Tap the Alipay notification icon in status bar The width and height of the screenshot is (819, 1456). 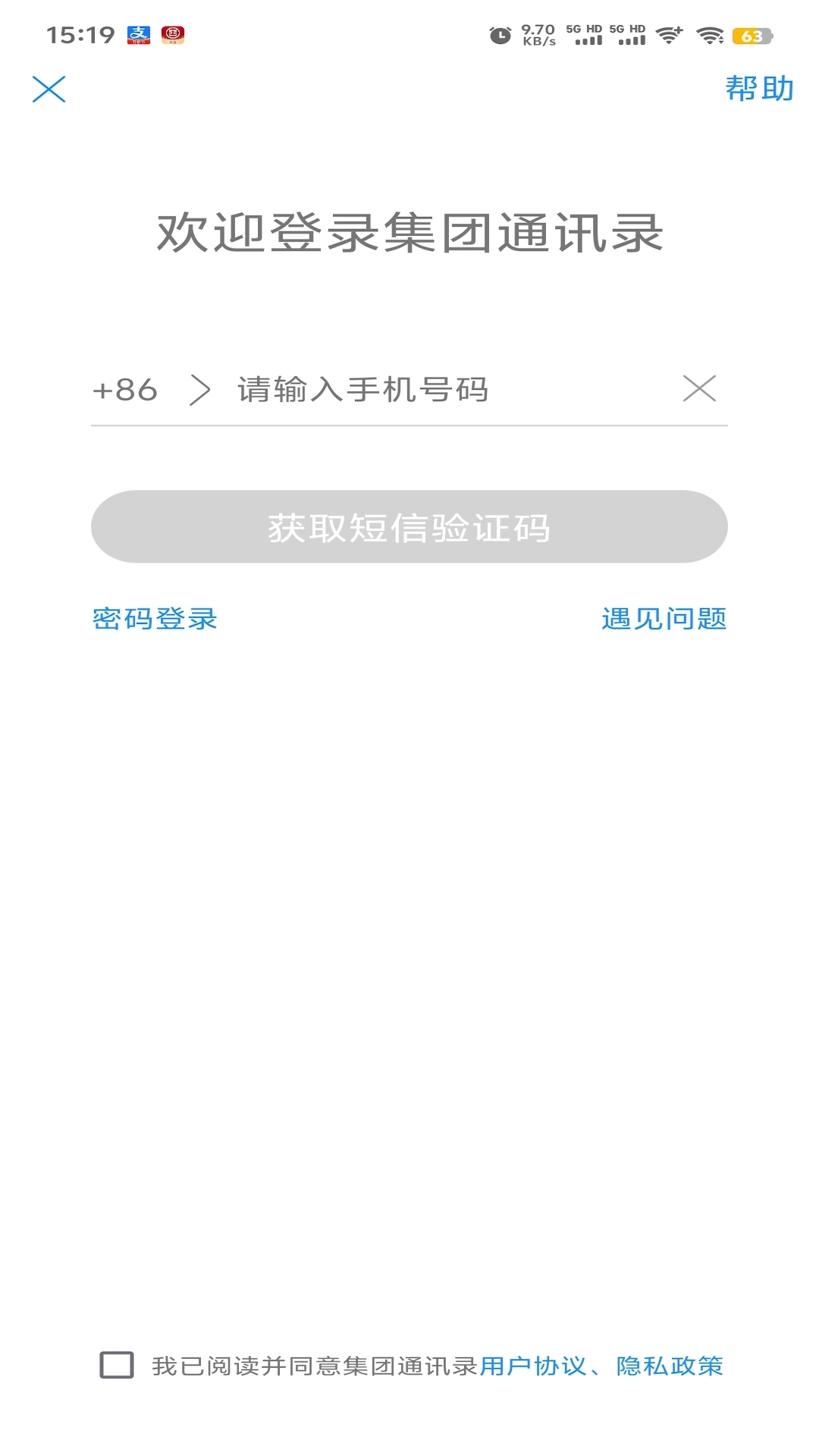136,33
